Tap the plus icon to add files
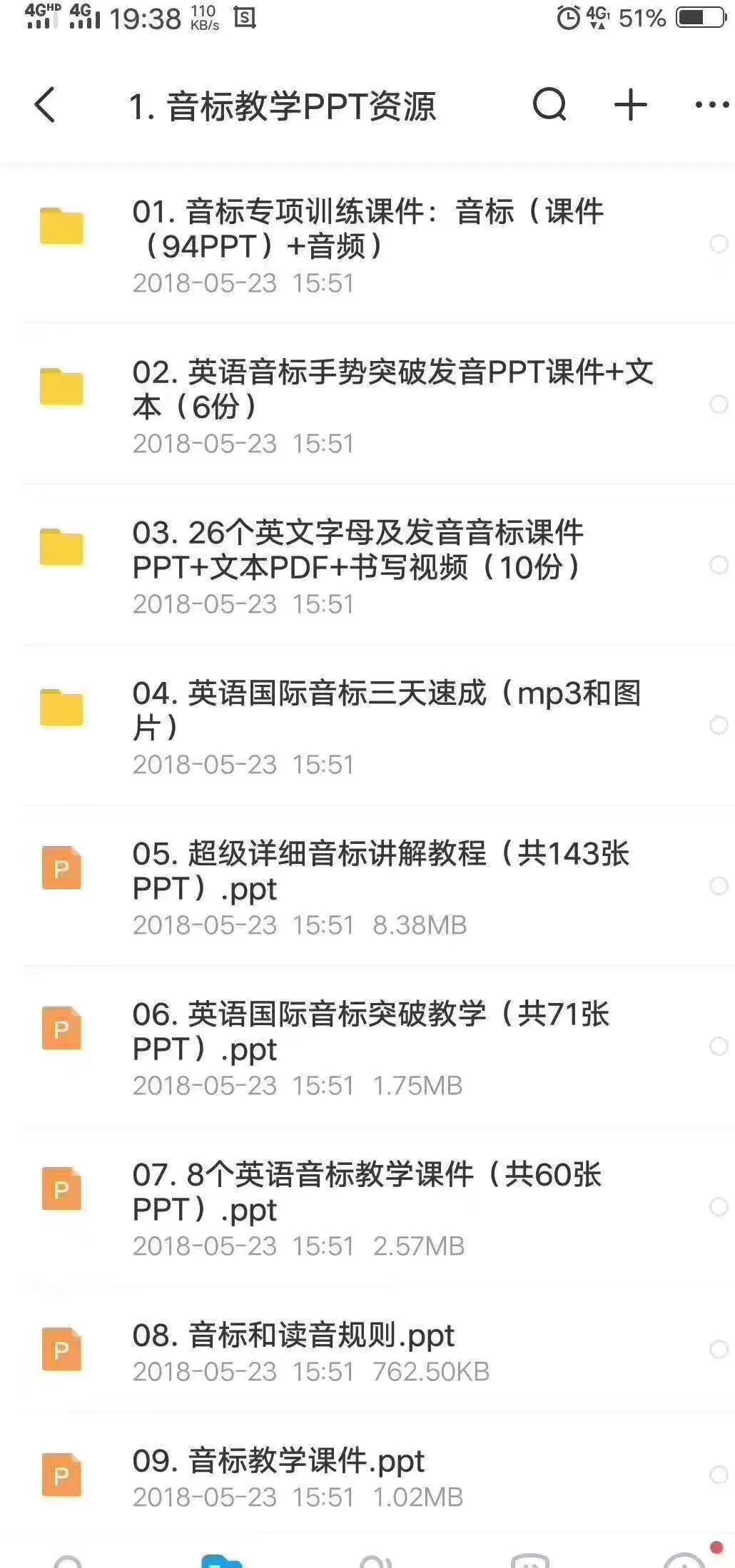 [631, 106]
